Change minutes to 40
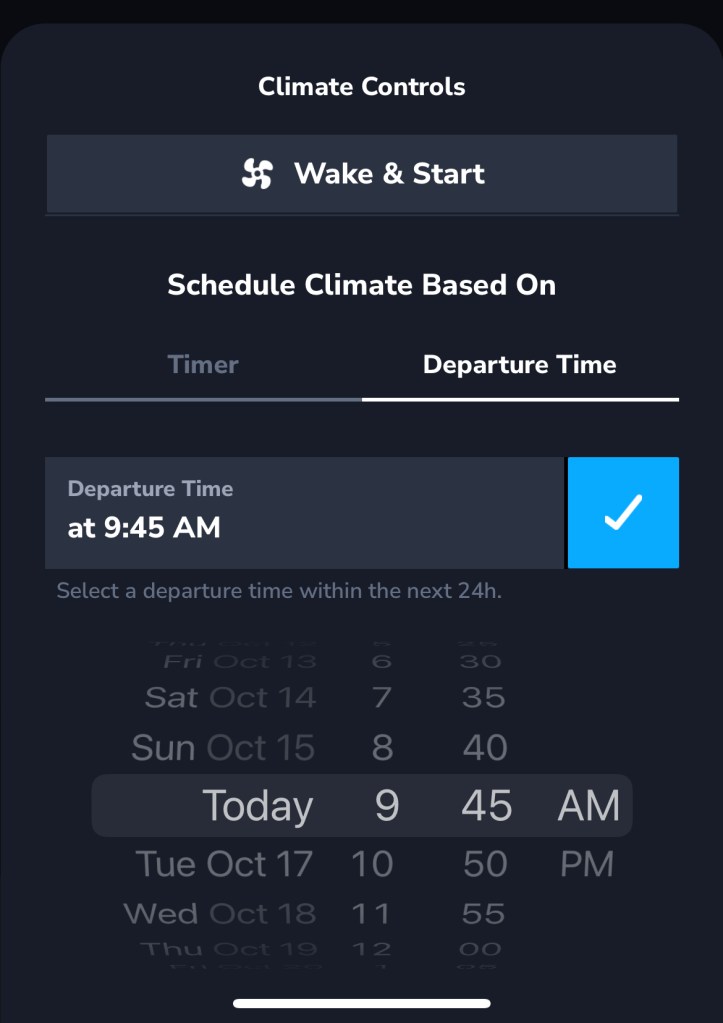The height and width of the screenshot is (1023, 723). click(485, 748)
